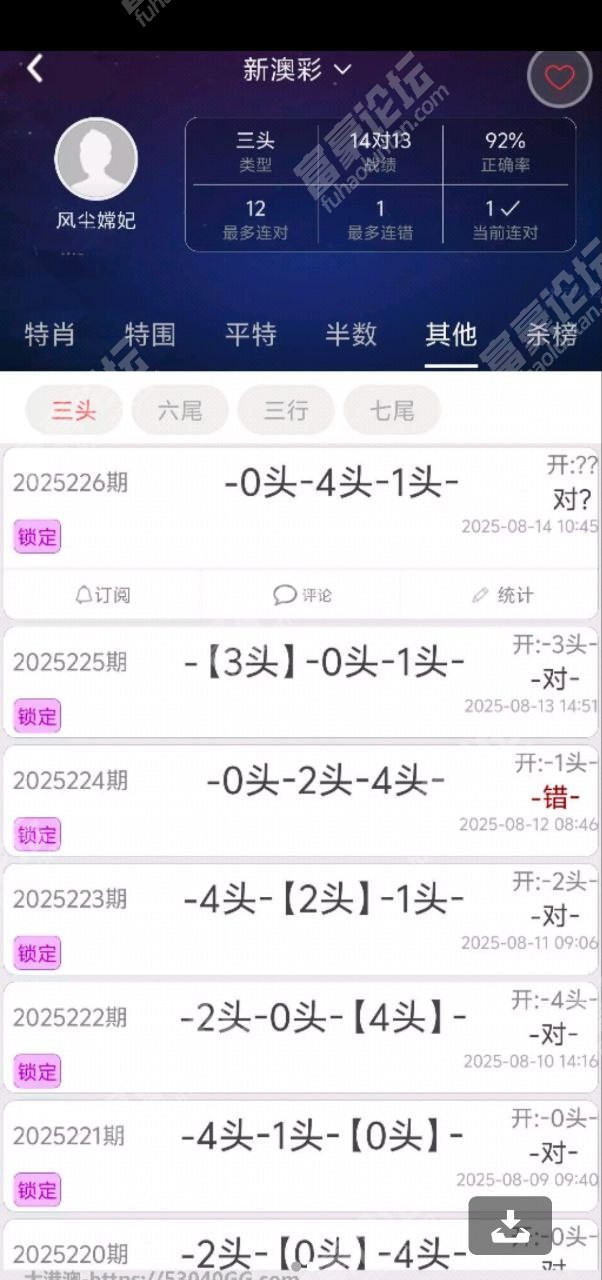Switch to the 平特 tab

click(250, 334)
